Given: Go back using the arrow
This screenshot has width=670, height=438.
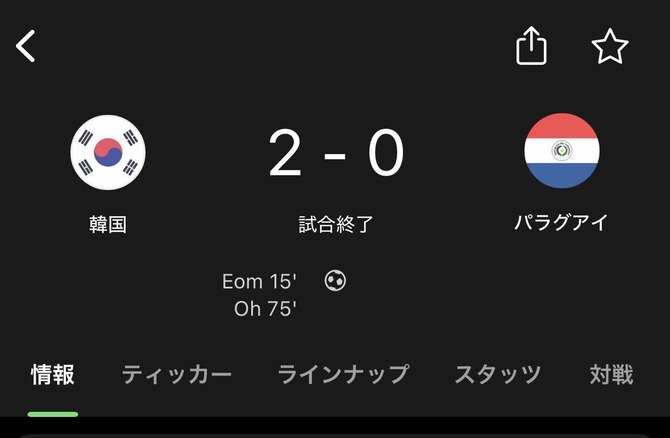Looking at the screenshot, I should pos(27,46).
